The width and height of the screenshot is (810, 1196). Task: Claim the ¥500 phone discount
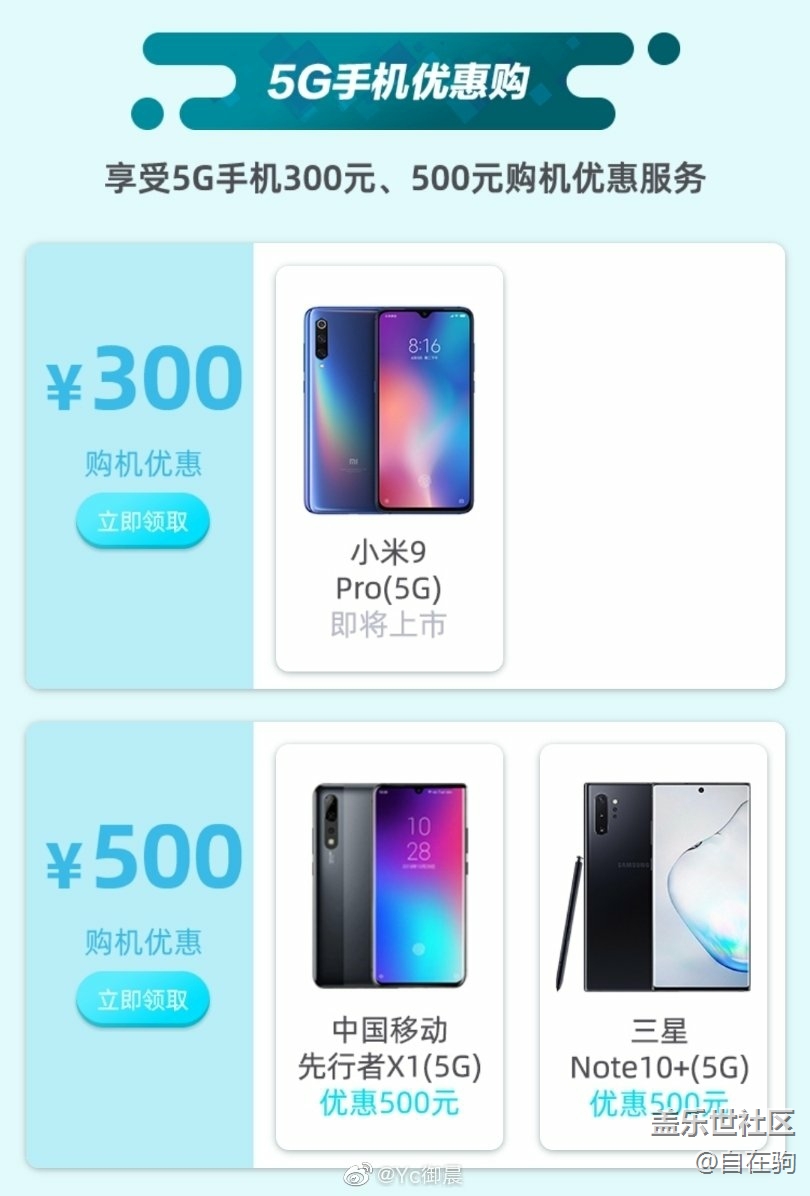click(143, 999)
